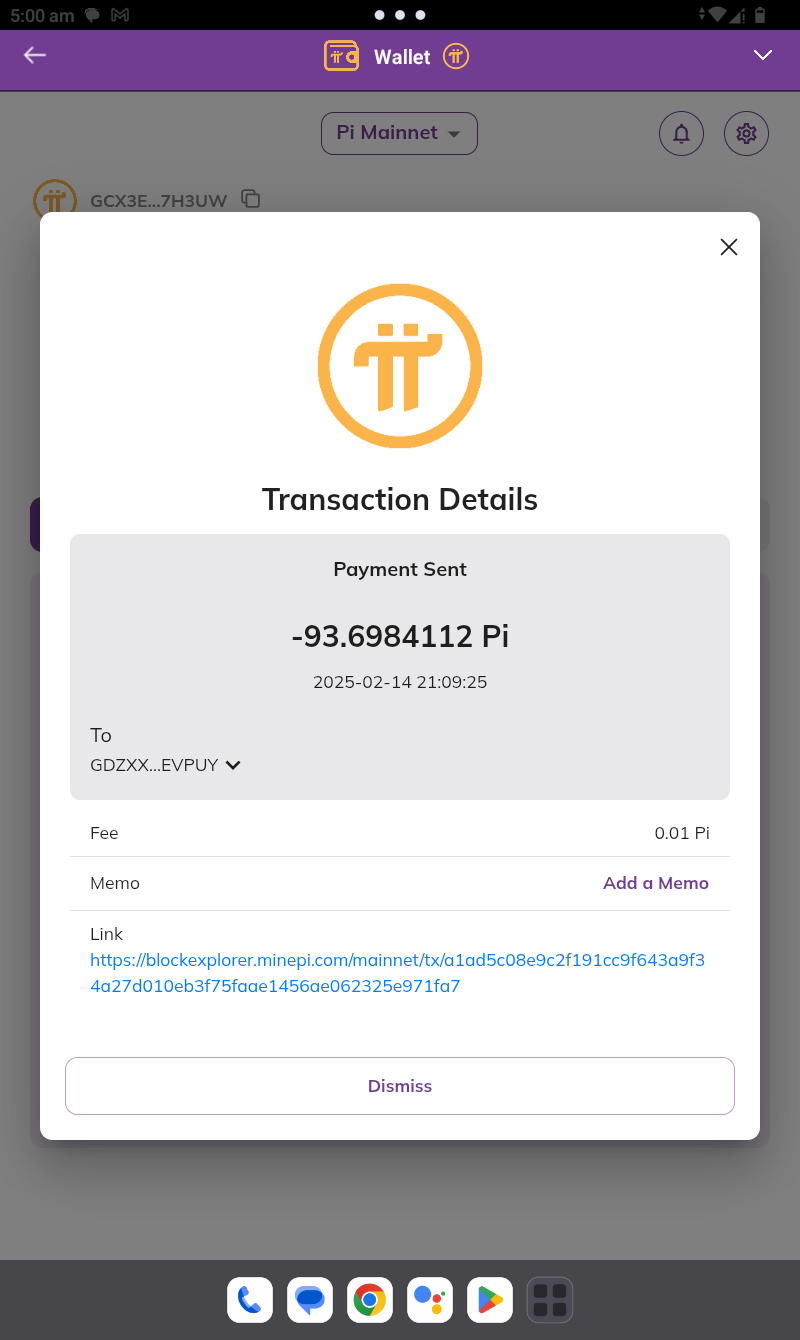
Task: Open the app drawer grid
Action: [x=550, y=1300]
